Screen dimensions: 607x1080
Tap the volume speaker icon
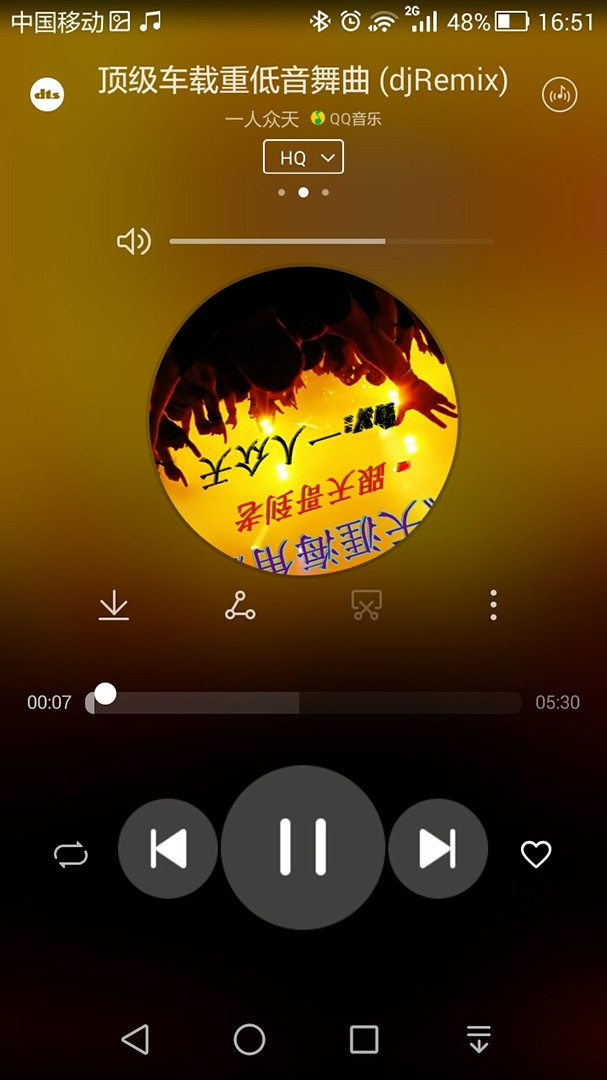pyautogui.click(x=133, y=241)
